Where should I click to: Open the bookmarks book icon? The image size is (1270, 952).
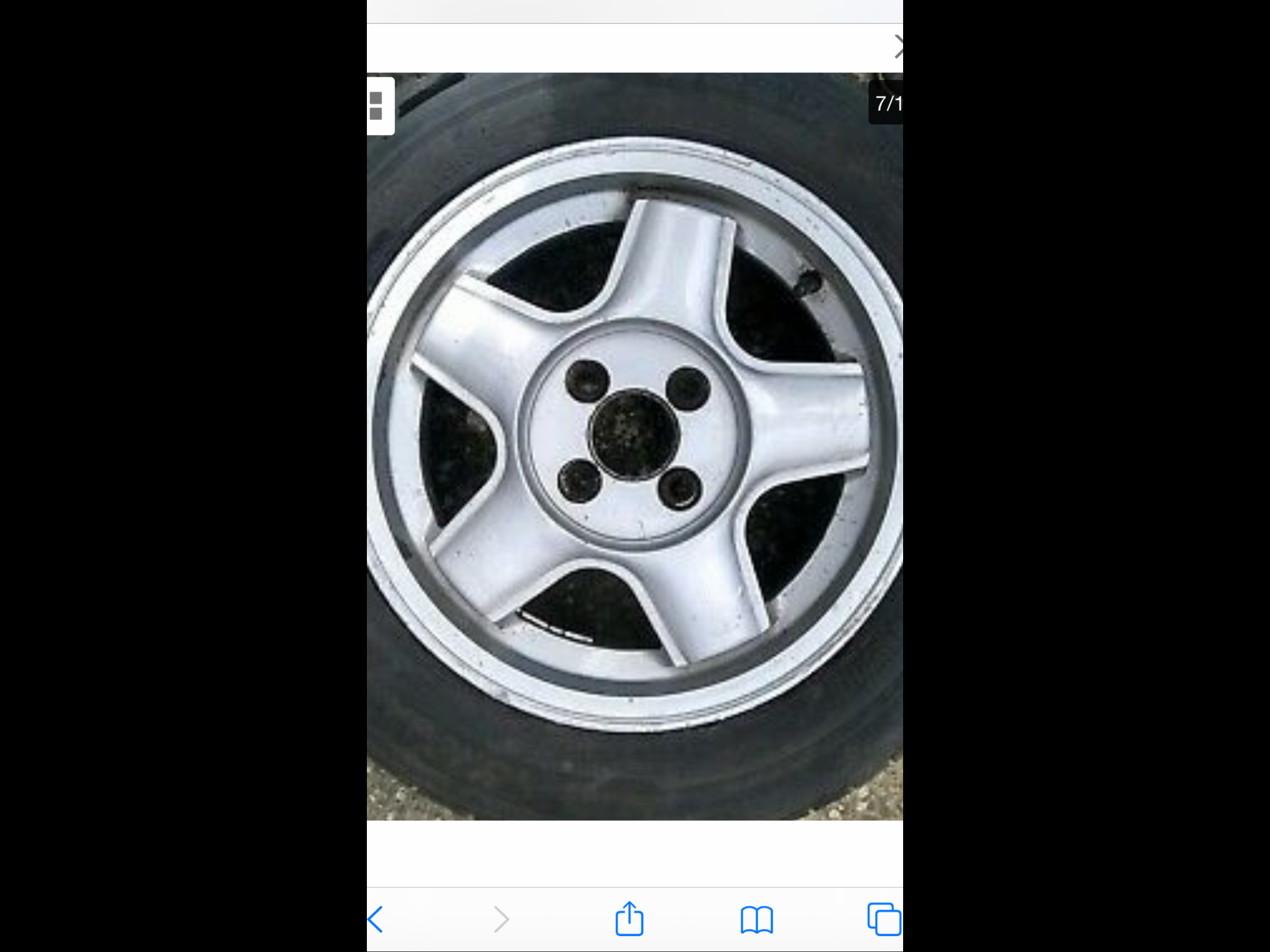757,919
